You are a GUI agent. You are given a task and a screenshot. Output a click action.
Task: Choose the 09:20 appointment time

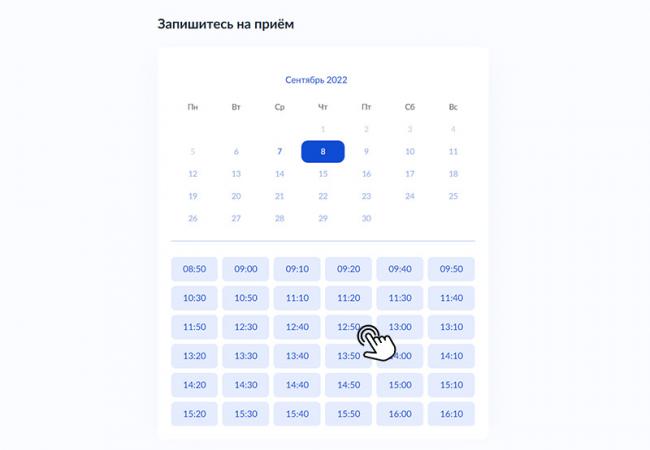pos(349,269)
